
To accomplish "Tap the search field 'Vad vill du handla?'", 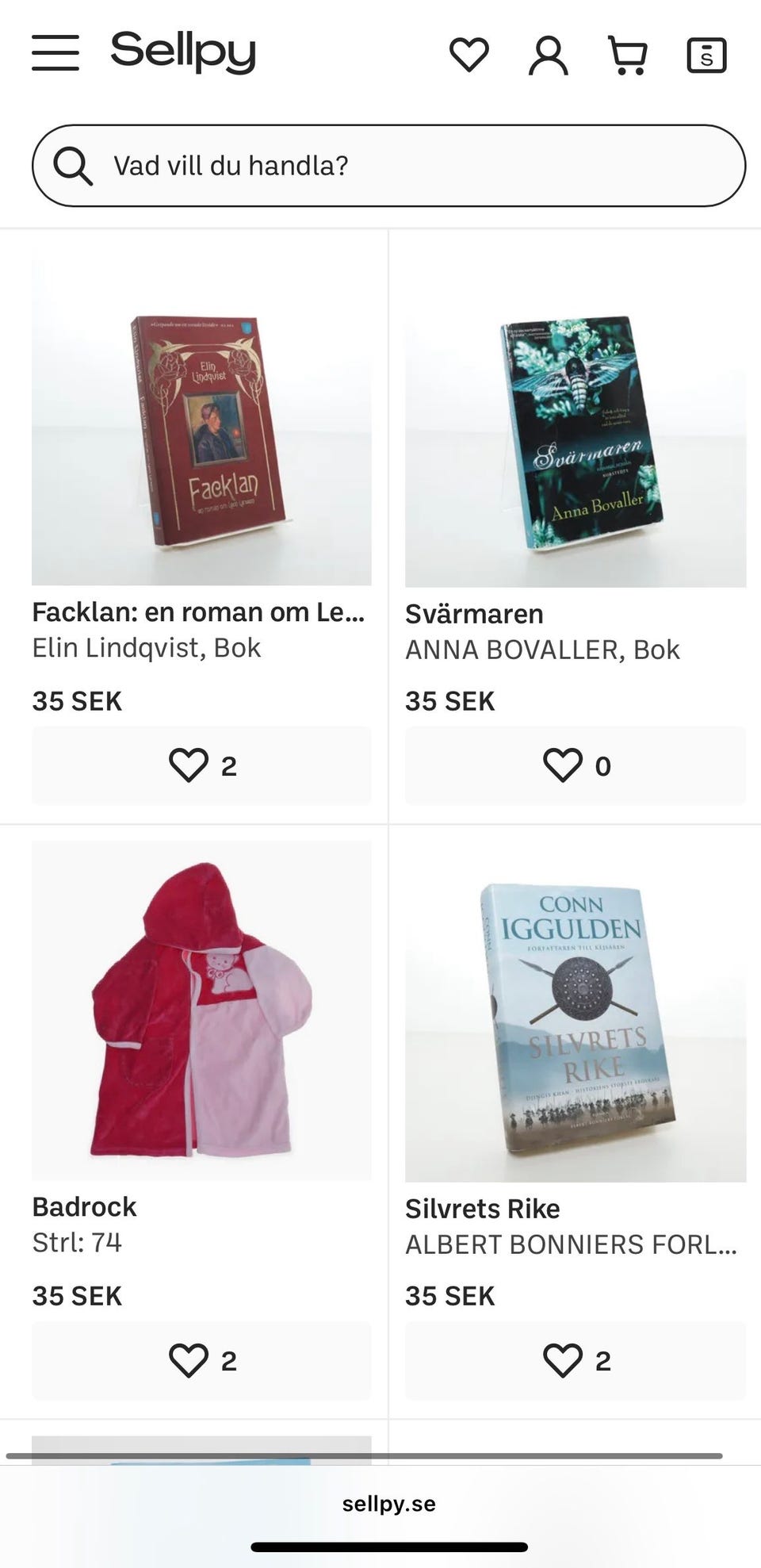I will (x=380, y=166).
